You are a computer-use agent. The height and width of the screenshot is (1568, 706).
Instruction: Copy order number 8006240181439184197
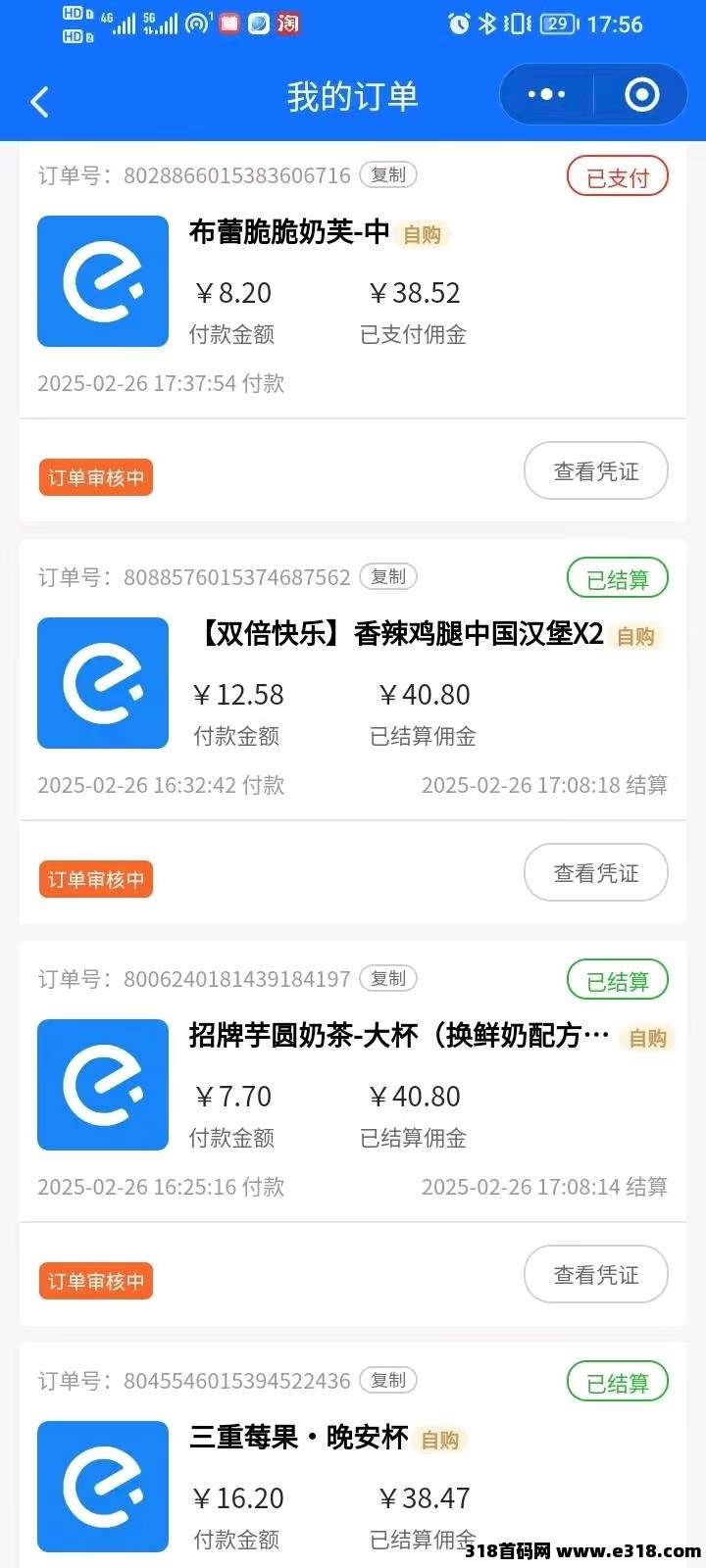pos(388,979)
